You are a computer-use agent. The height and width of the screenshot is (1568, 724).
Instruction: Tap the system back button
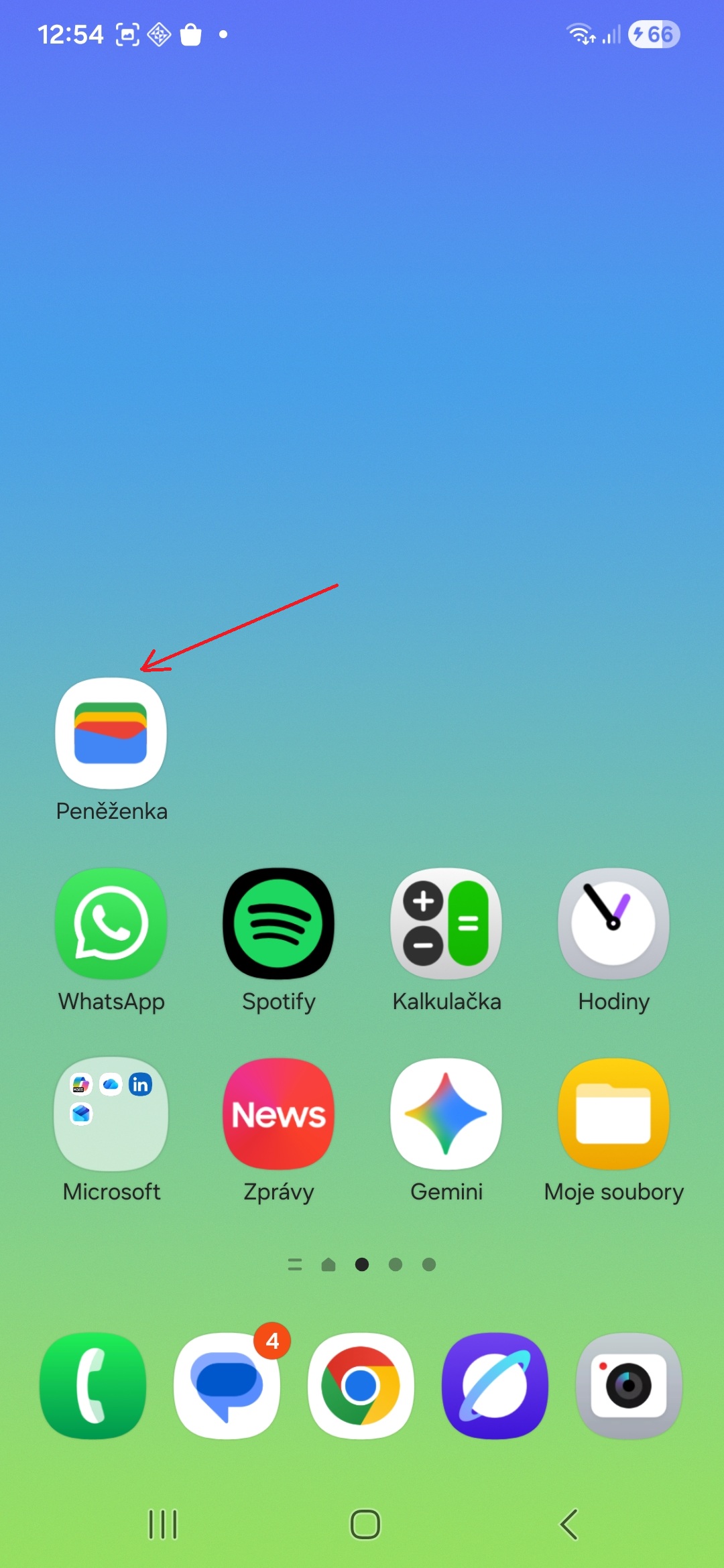point(568,1524)
